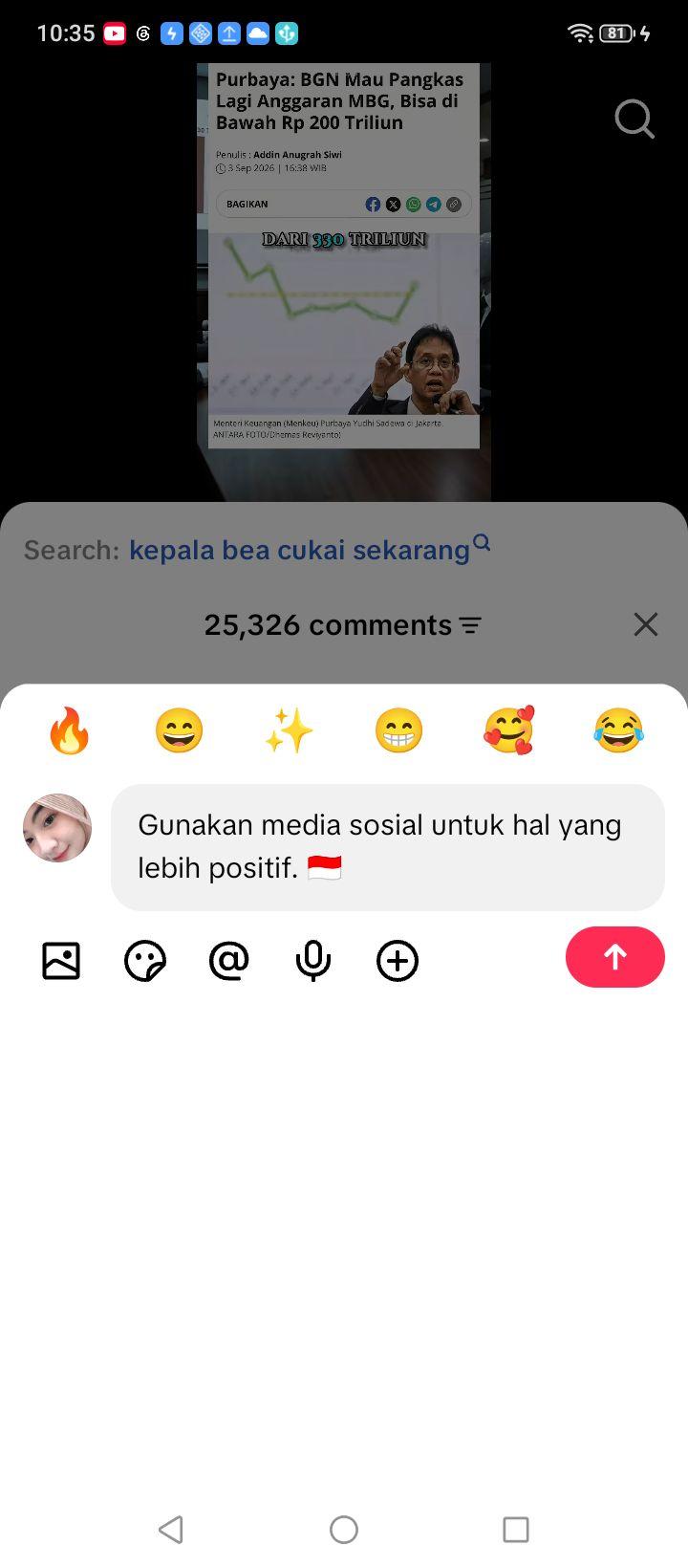Close the comments panel
The height and width of the screenshot is (1568, 688).
pyautogui.click(x=646, y=624)
